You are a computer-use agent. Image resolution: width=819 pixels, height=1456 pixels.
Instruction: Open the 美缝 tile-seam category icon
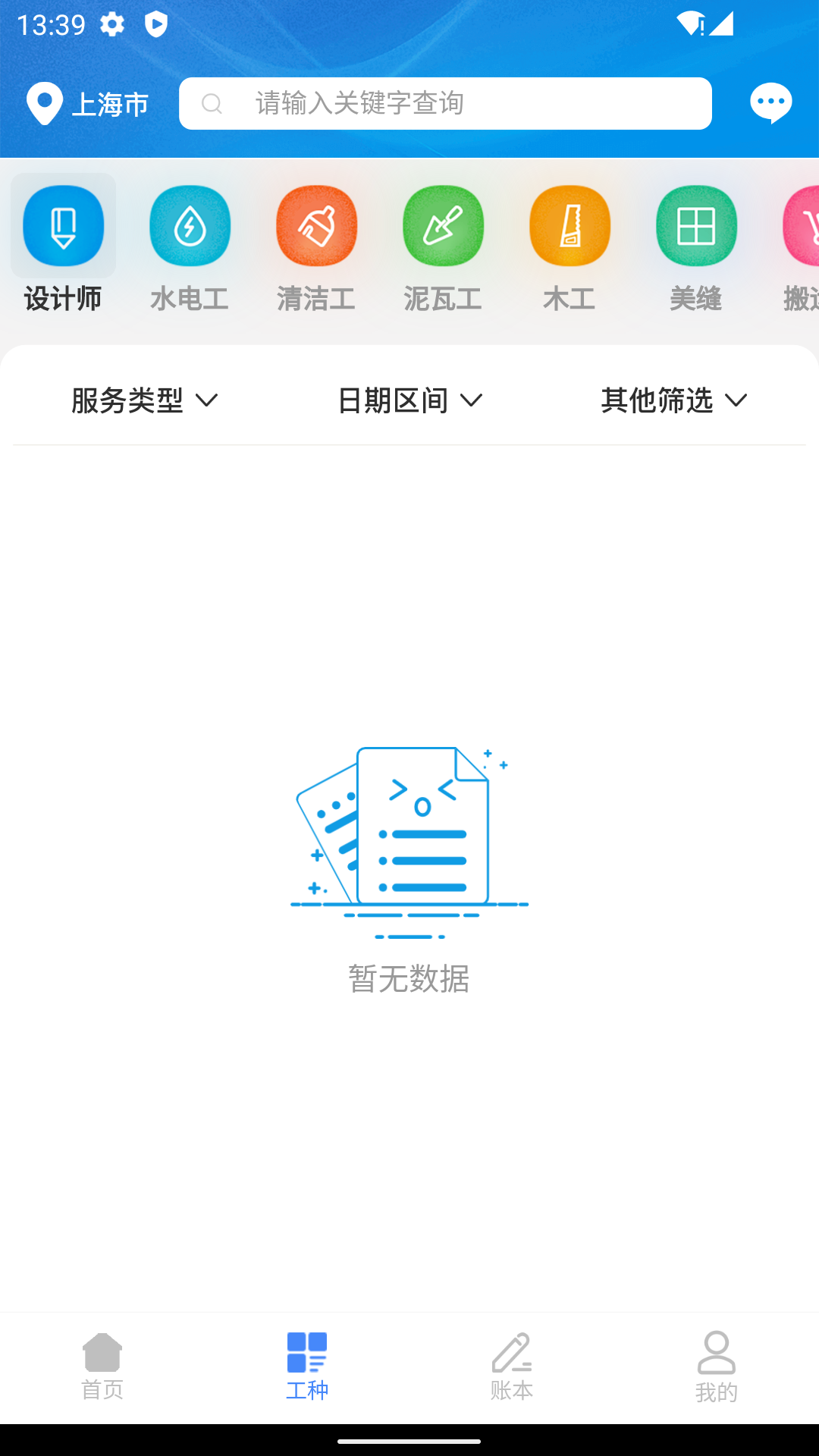[696, 225]
